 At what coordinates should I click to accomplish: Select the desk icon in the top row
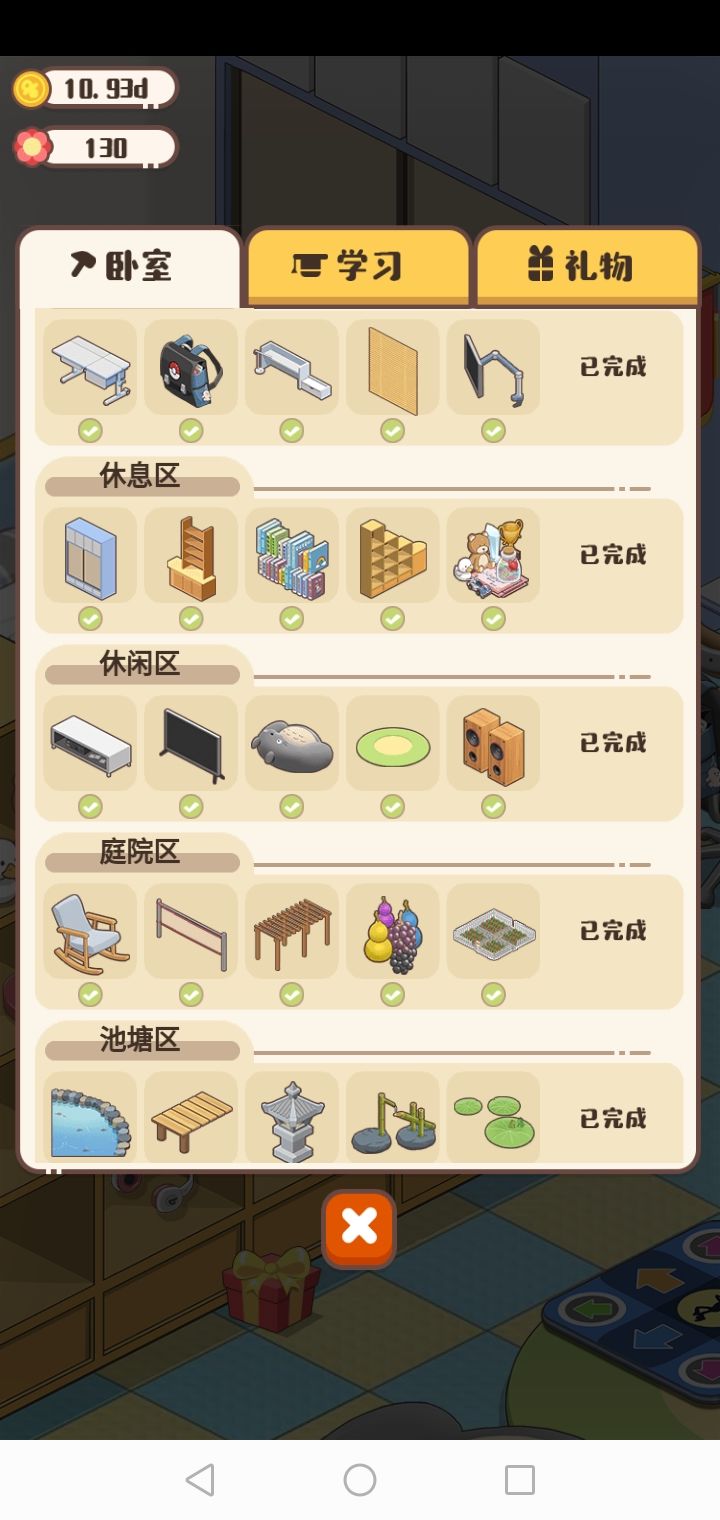88,367
